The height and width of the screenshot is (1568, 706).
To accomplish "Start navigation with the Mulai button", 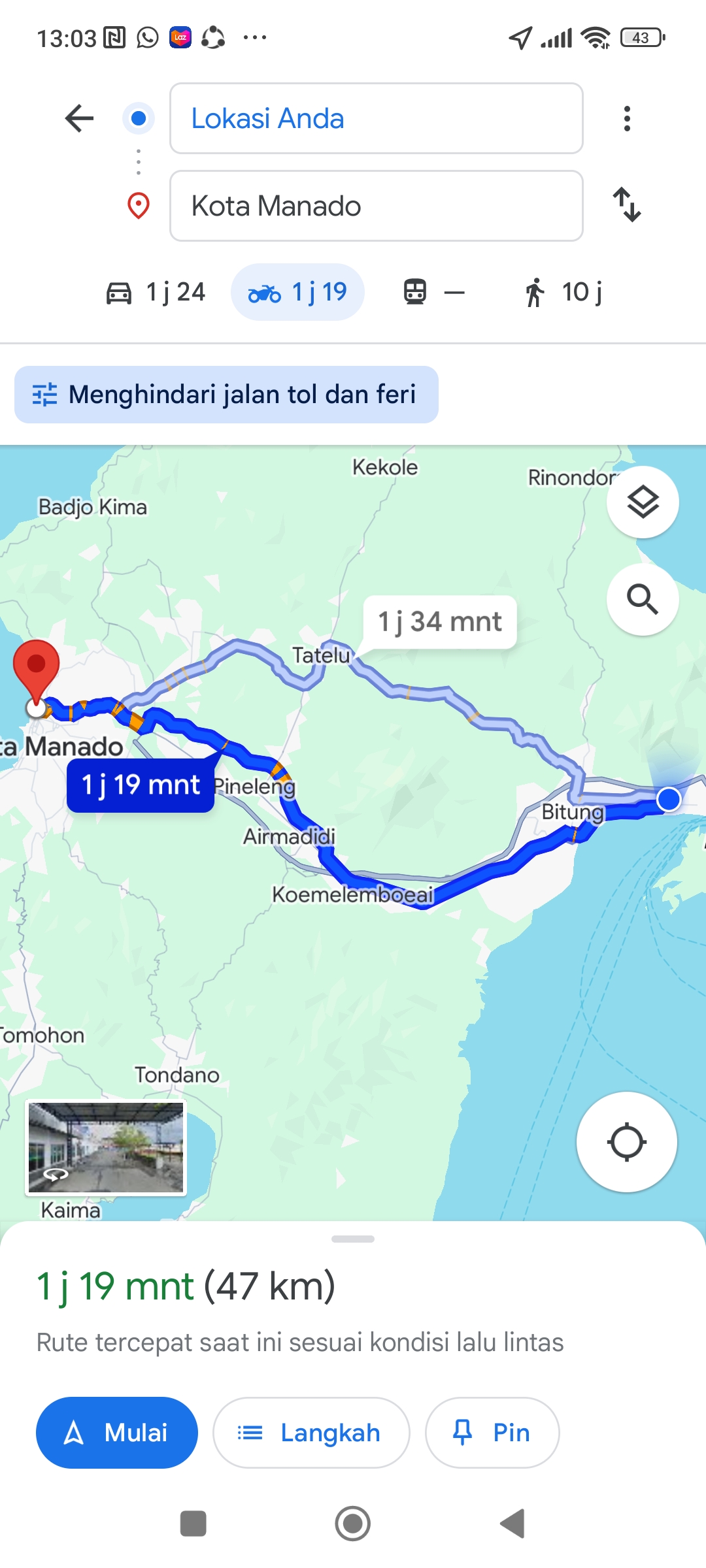I will [x=117, y=1433].
